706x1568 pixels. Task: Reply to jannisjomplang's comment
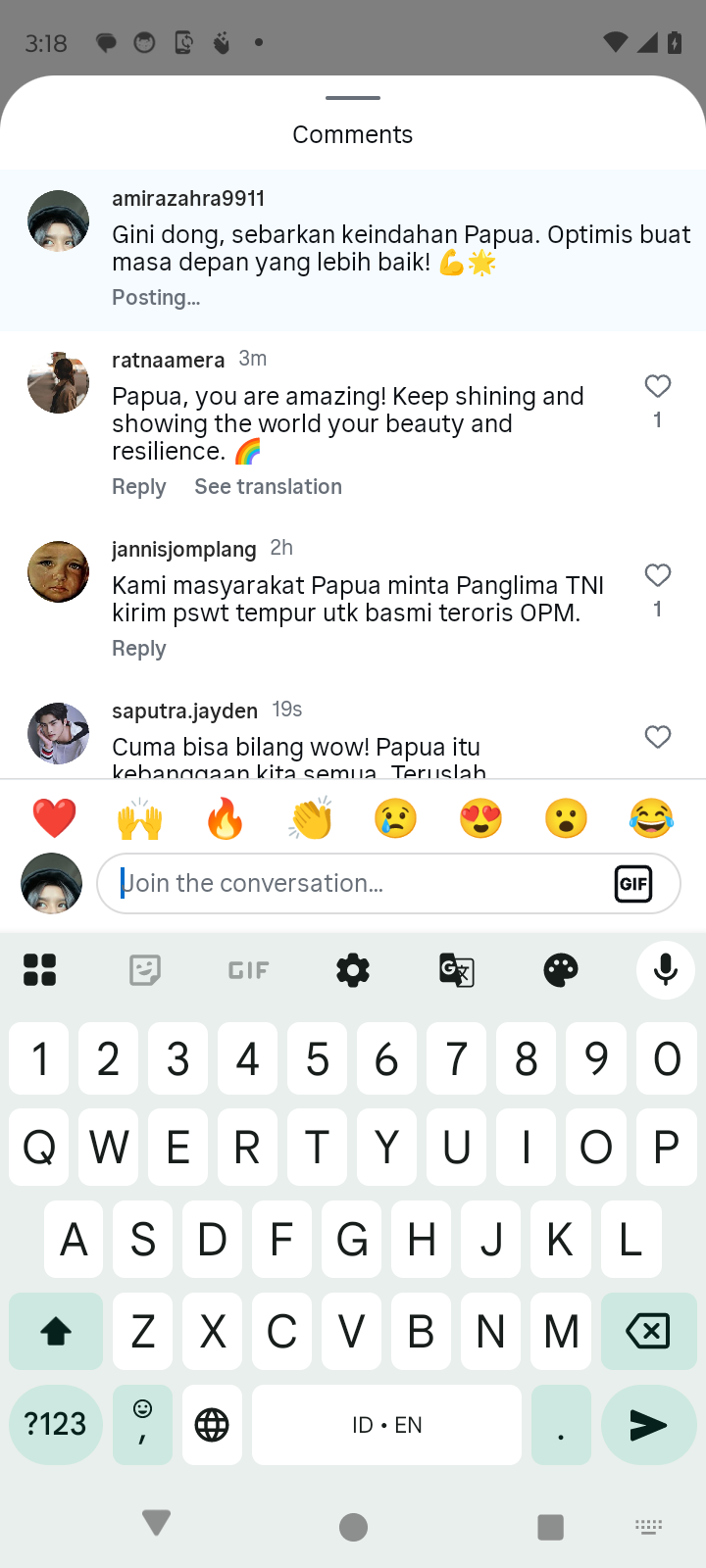point(138,649)
